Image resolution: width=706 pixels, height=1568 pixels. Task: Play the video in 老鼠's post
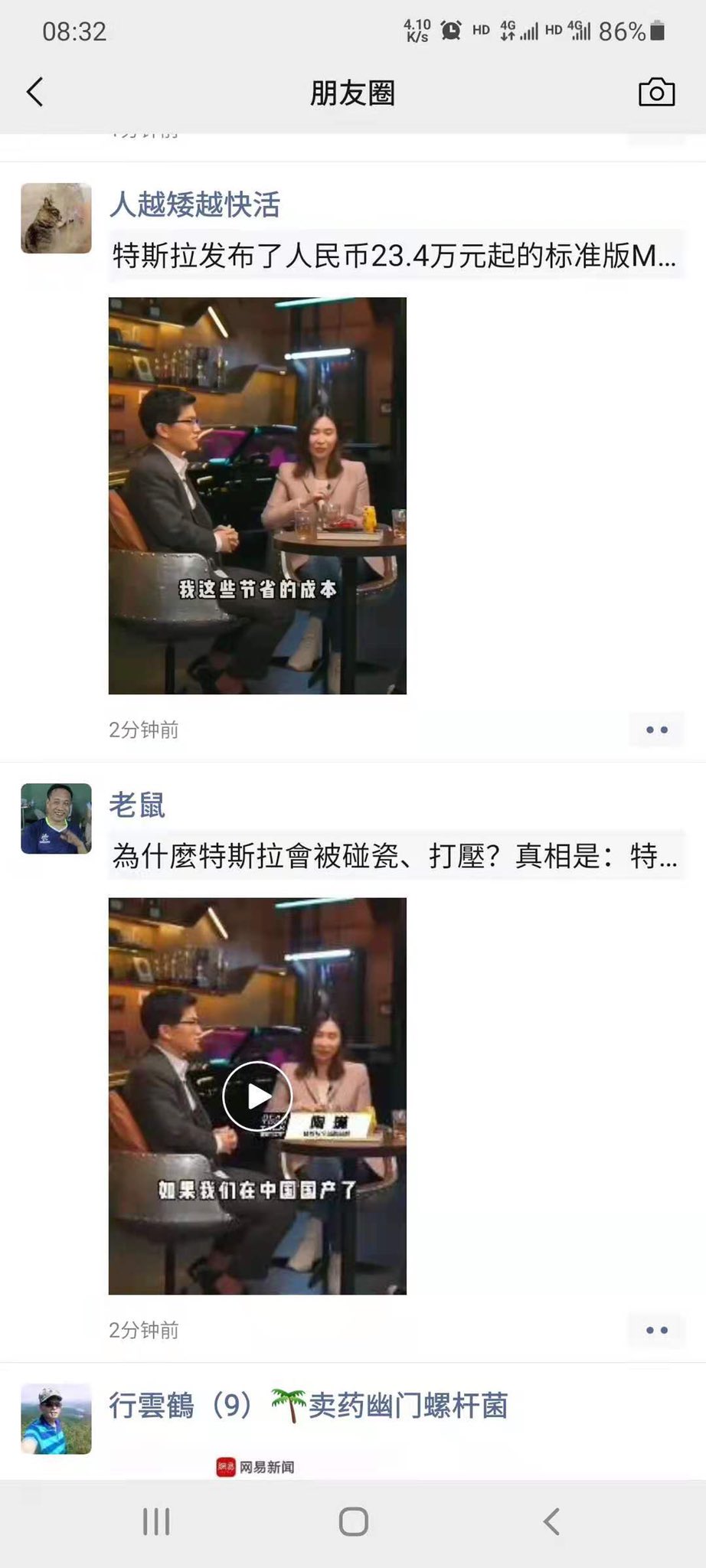(257, 1096)
